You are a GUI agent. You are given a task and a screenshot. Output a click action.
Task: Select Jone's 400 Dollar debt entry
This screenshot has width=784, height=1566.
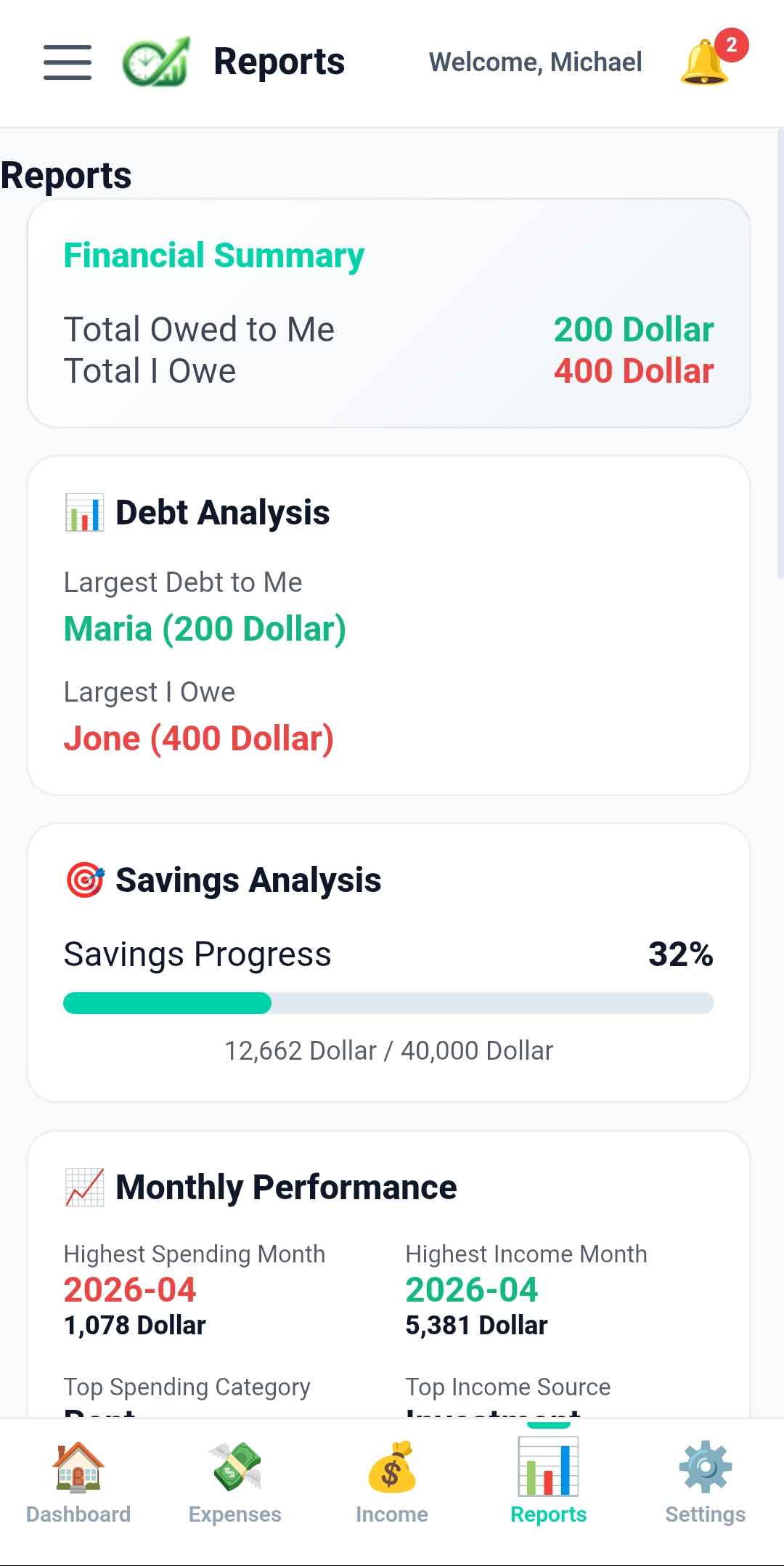199,738
